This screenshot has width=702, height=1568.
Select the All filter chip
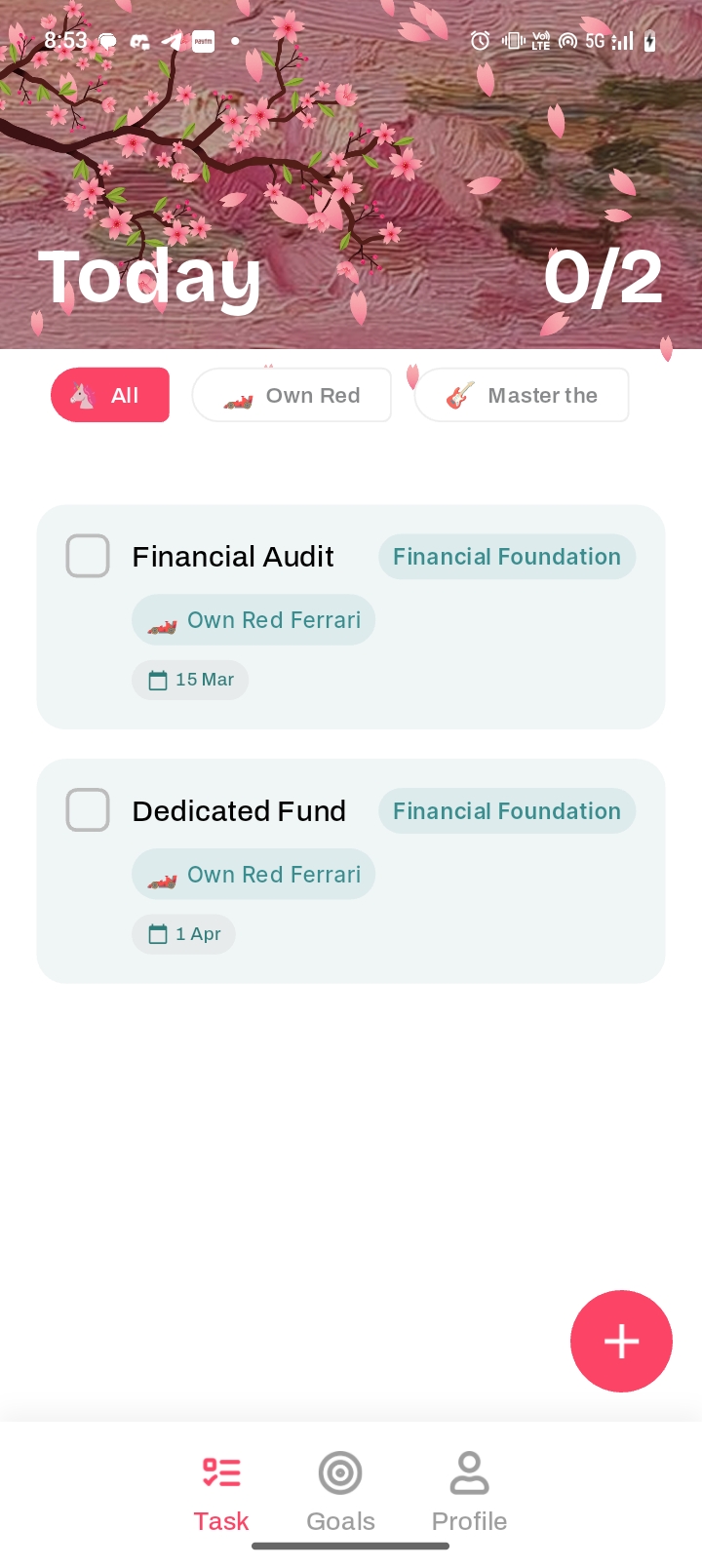pyautogui.click(x=110, y=395)
